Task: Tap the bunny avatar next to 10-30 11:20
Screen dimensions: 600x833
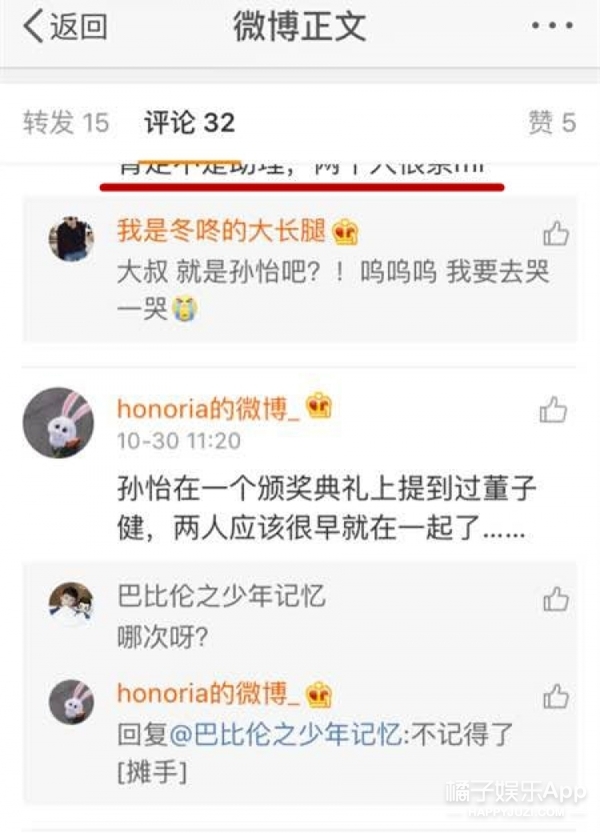Action: pyautogui.click(x=58, y=423)
